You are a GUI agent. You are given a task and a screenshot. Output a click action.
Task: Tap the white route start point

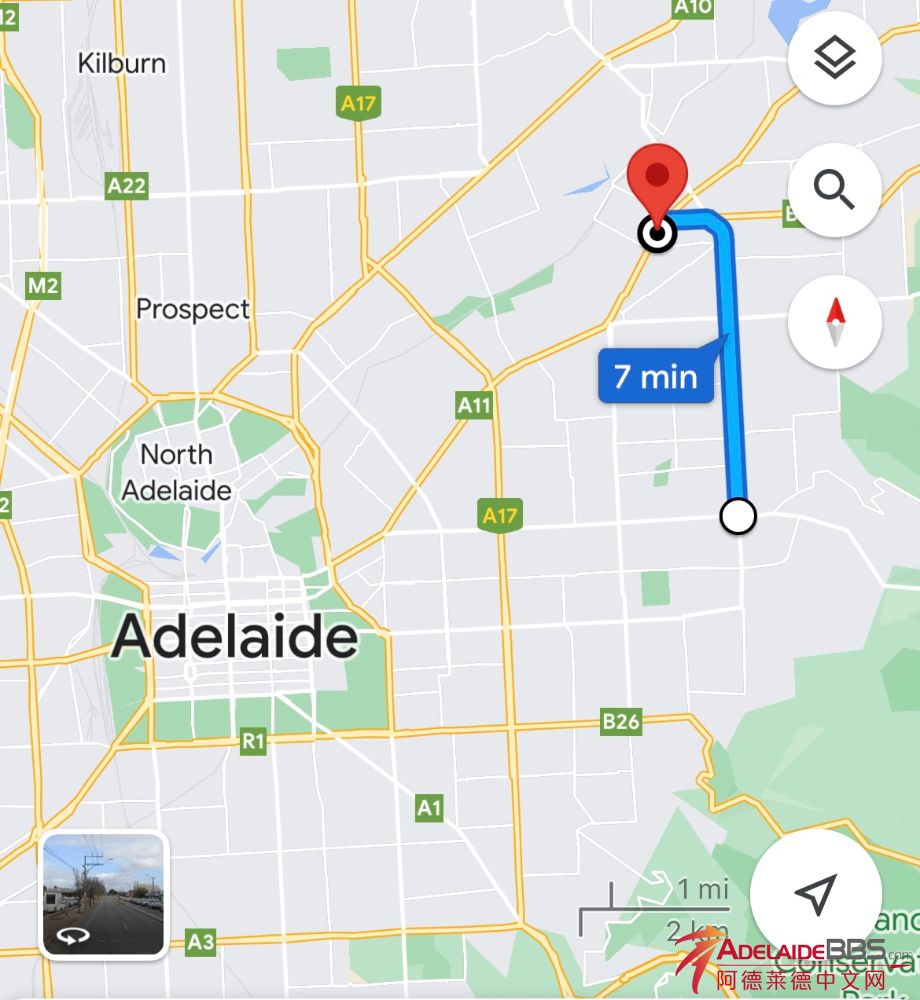point(738,516)
